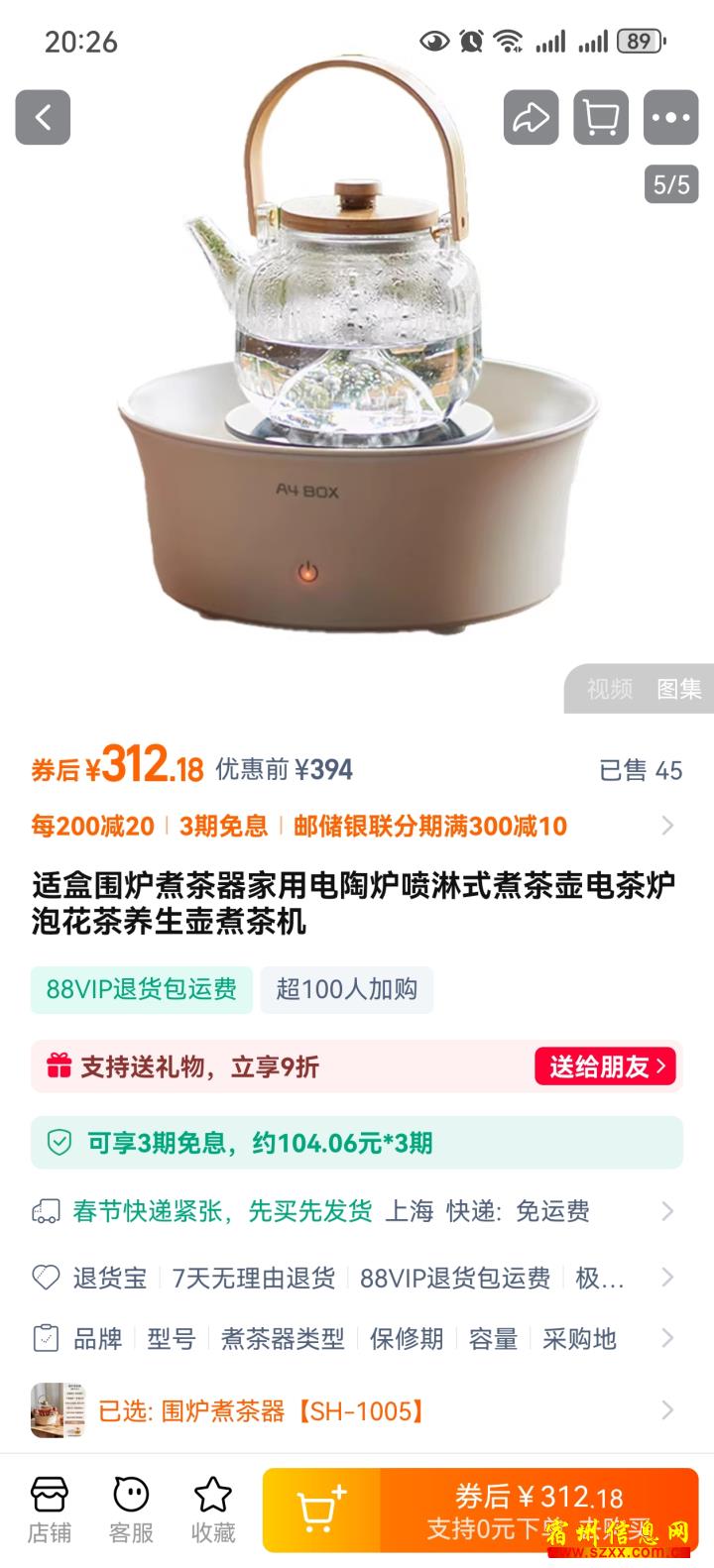
Task: Share this product listing
Action: (531, 118)
